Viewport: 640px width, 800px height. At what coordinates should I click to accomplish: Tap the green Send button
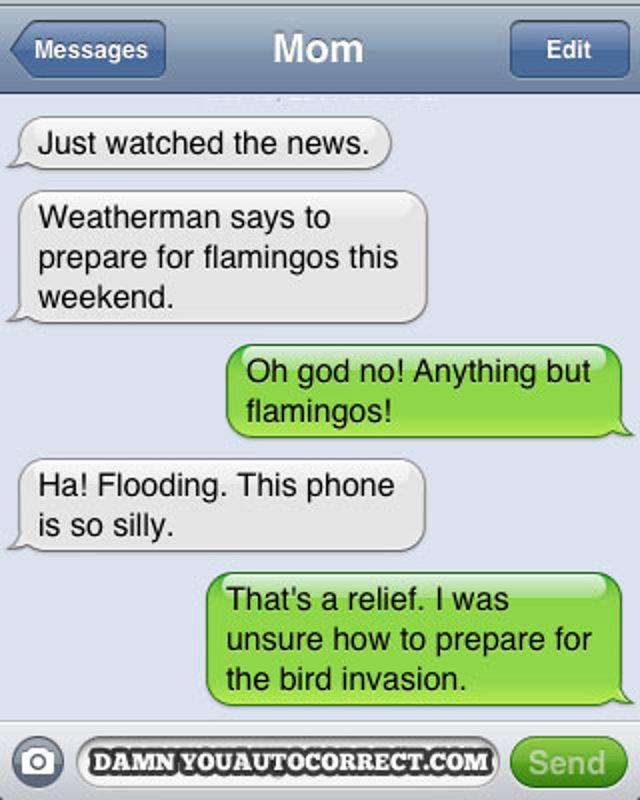click(567, 763)
